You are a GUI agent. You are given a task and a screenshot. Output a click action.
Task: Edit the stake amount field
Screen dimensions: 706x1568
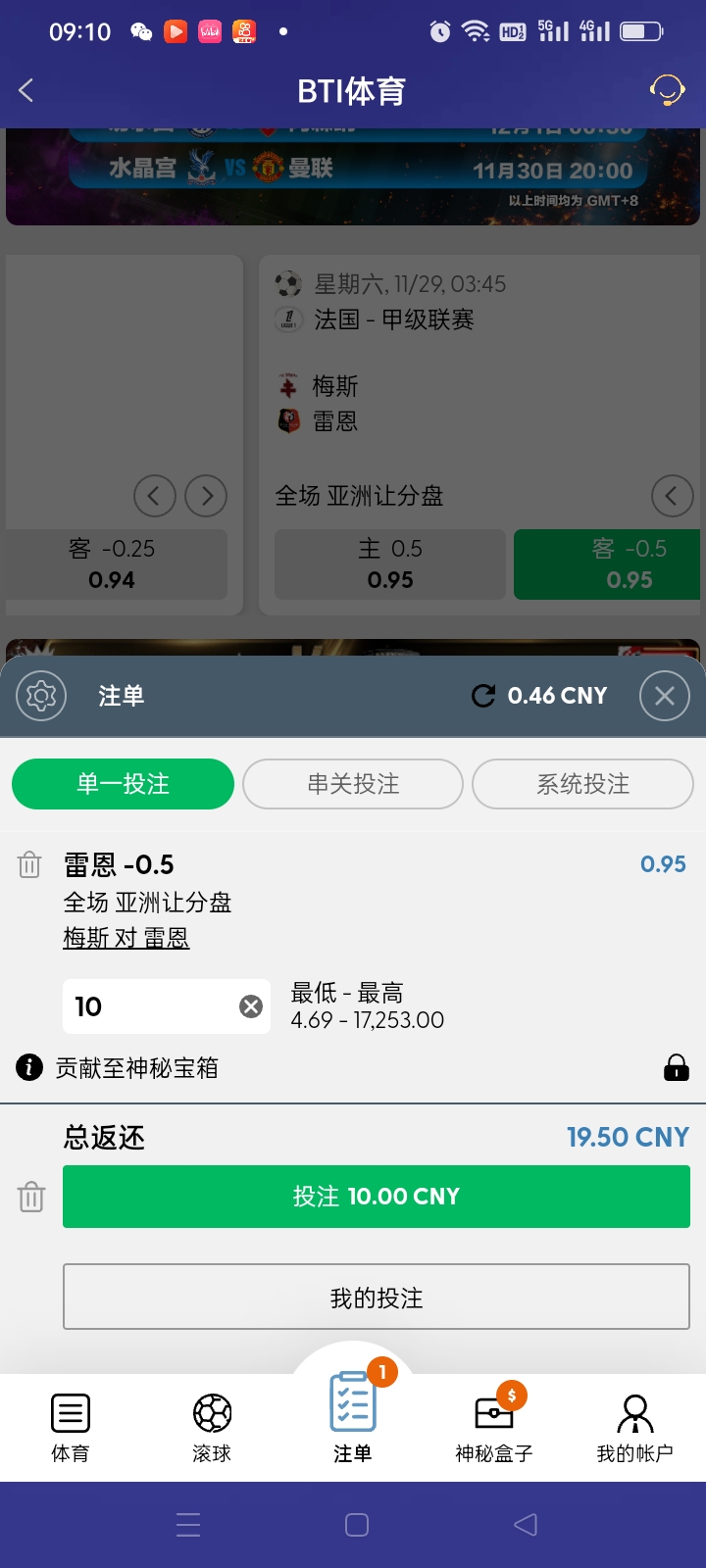(x=147, y=1006)
